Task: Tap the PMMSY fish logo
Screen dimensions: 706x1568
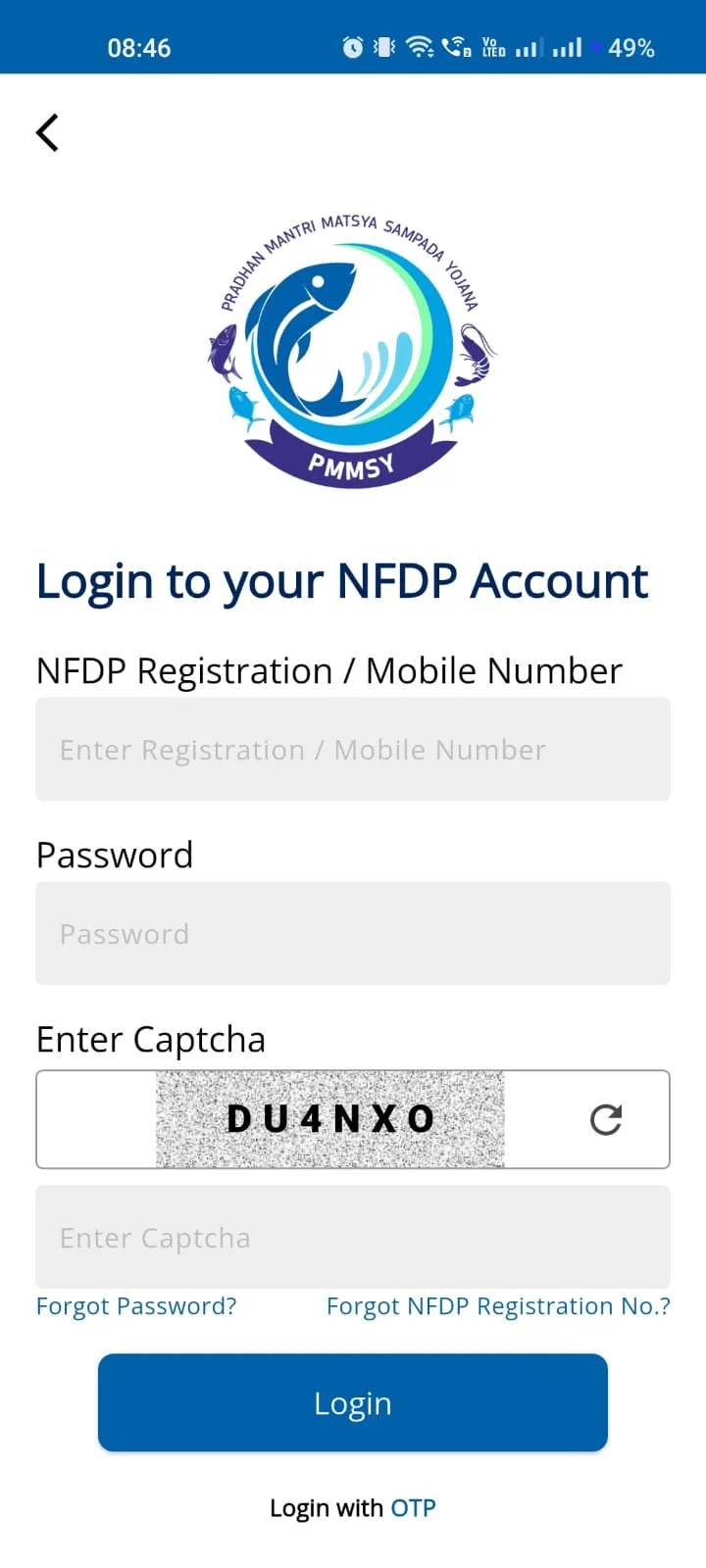Action: pyautogui.click(x=353, y=348)
